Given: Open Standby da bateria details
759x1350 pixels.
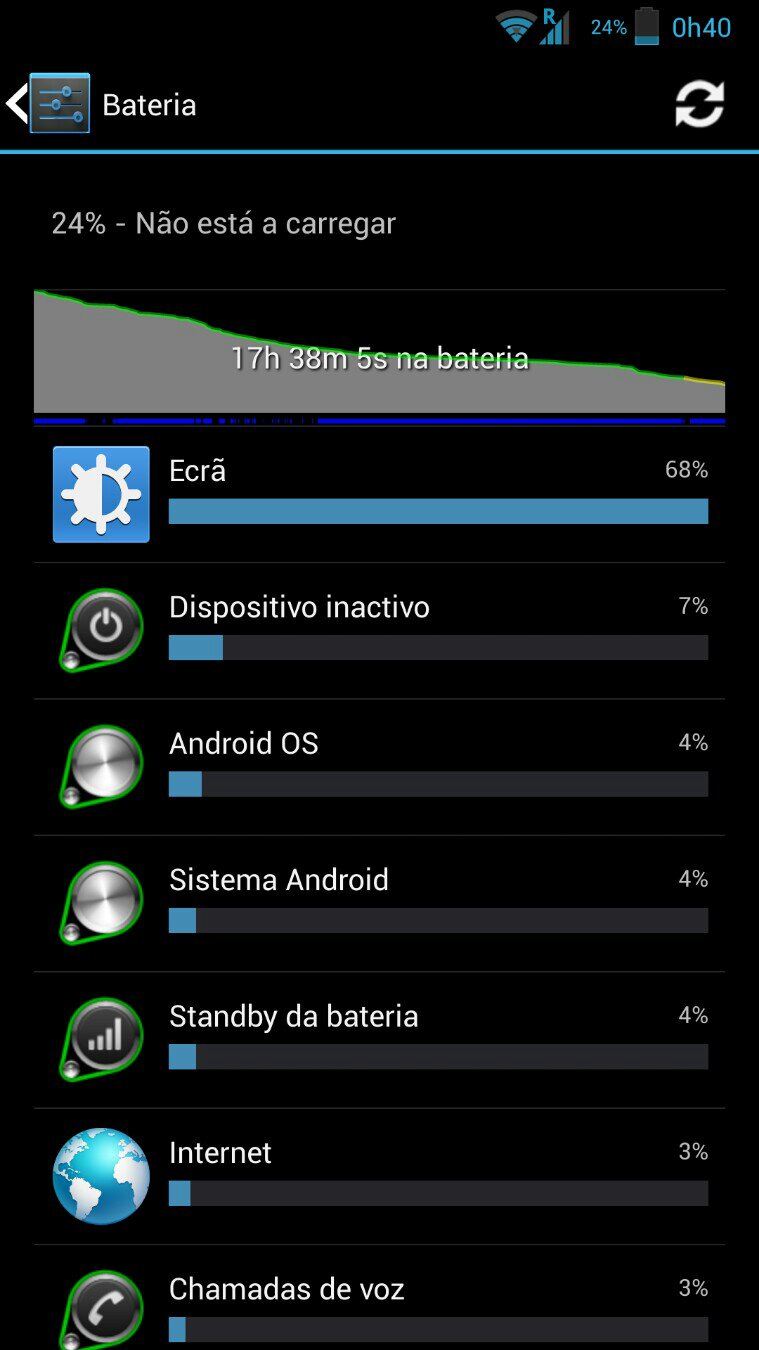Looking at the screenshot, I should (379, 1040).
